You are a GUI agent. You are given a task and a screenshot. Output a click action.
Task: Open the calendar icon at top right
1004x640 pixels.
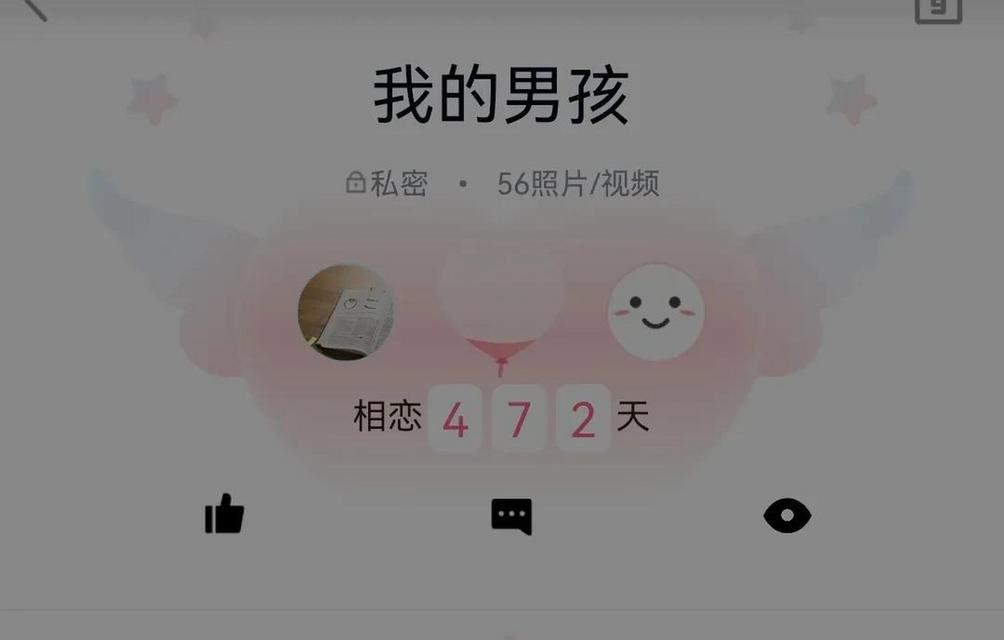[x=938, y=9]
